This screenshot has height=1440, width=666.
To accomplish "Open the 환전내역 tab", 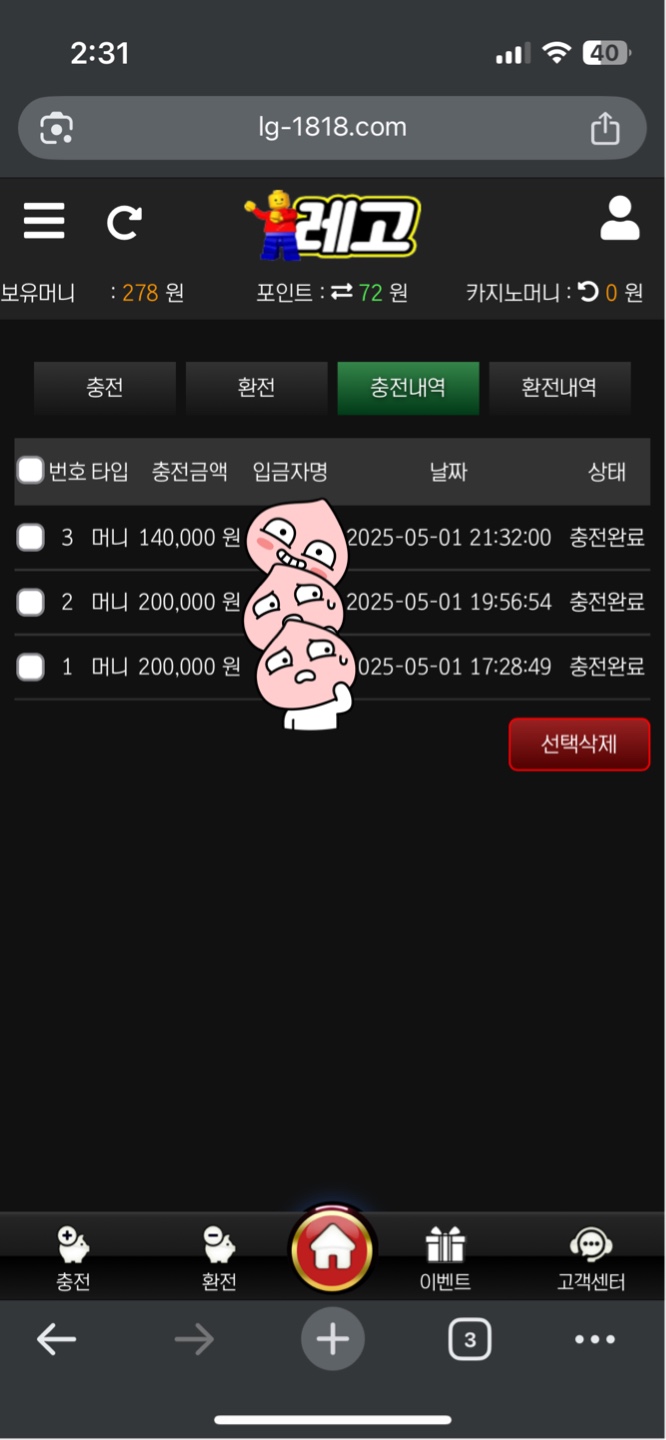I will click(560, 388).
